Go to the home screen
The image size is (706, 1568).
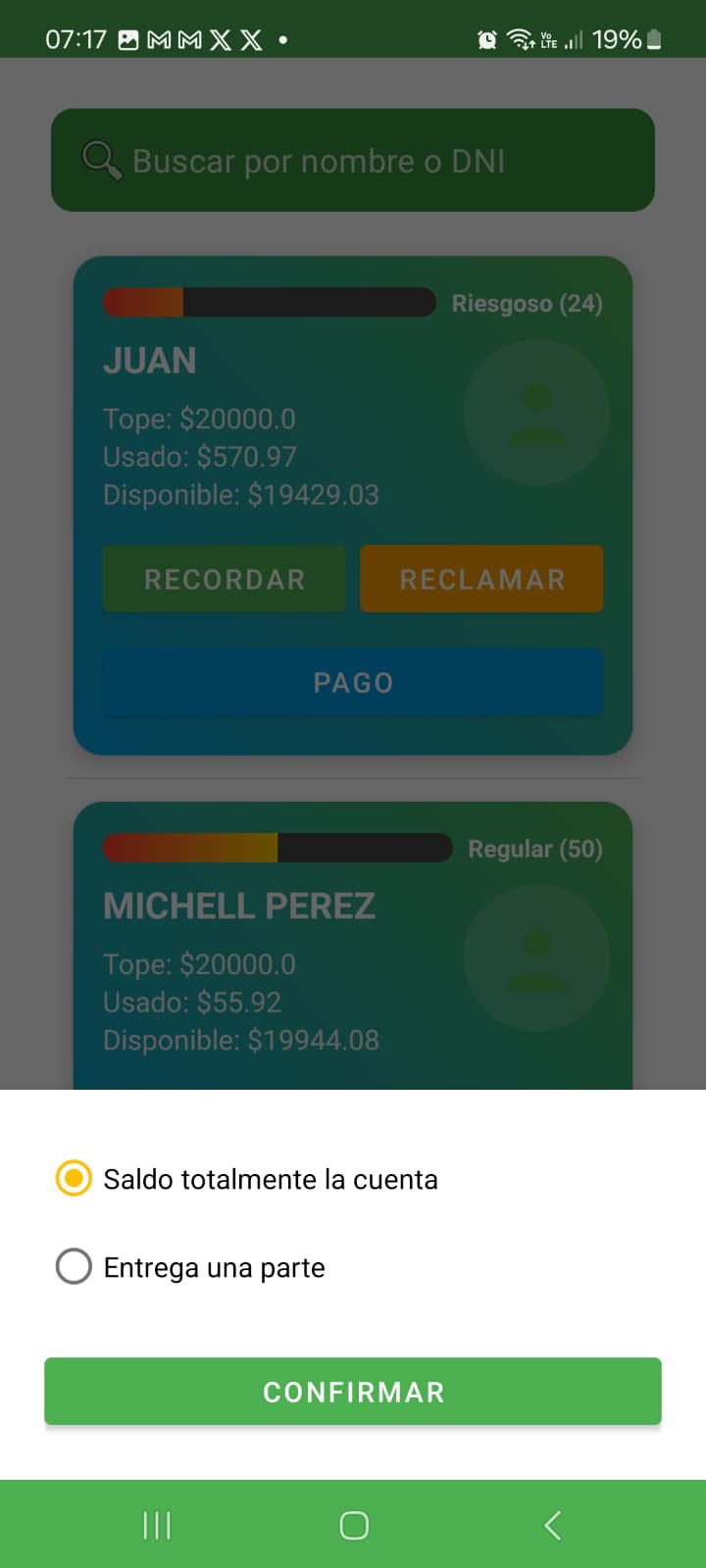(354, 1525)
